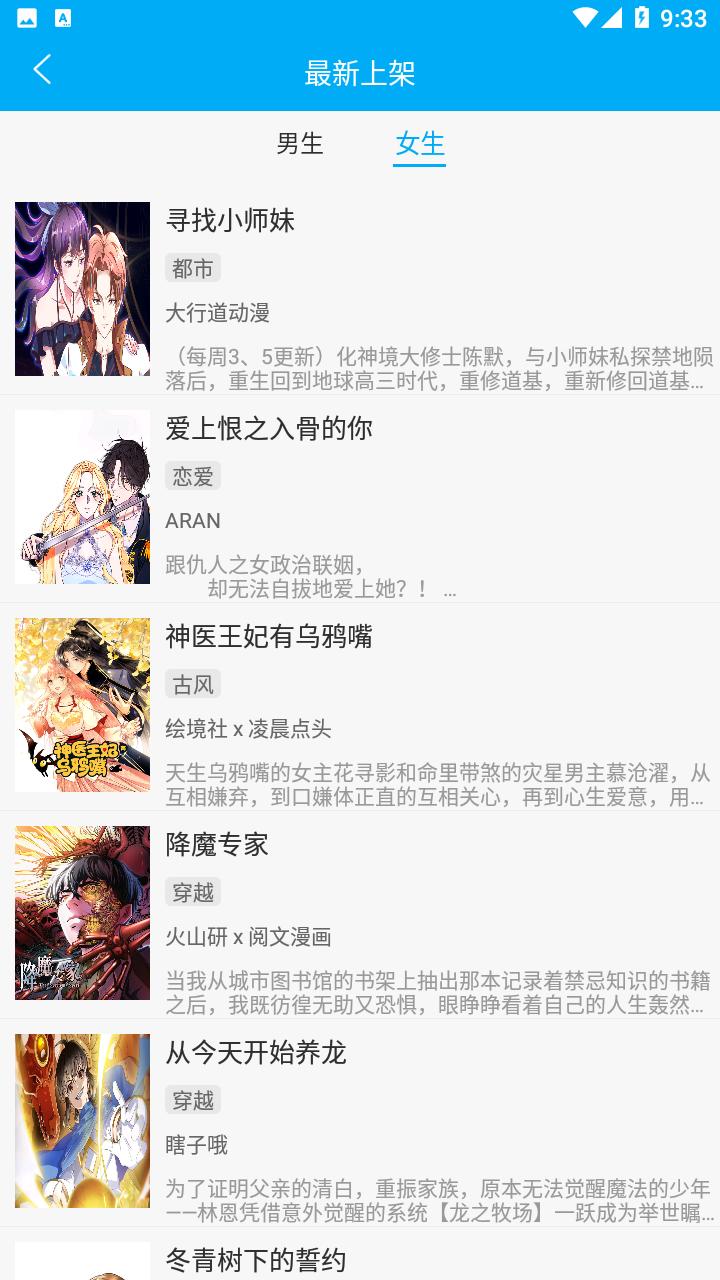
Task: Open the comic 爱上恨之入骨的你
Action: pos(270,430)
